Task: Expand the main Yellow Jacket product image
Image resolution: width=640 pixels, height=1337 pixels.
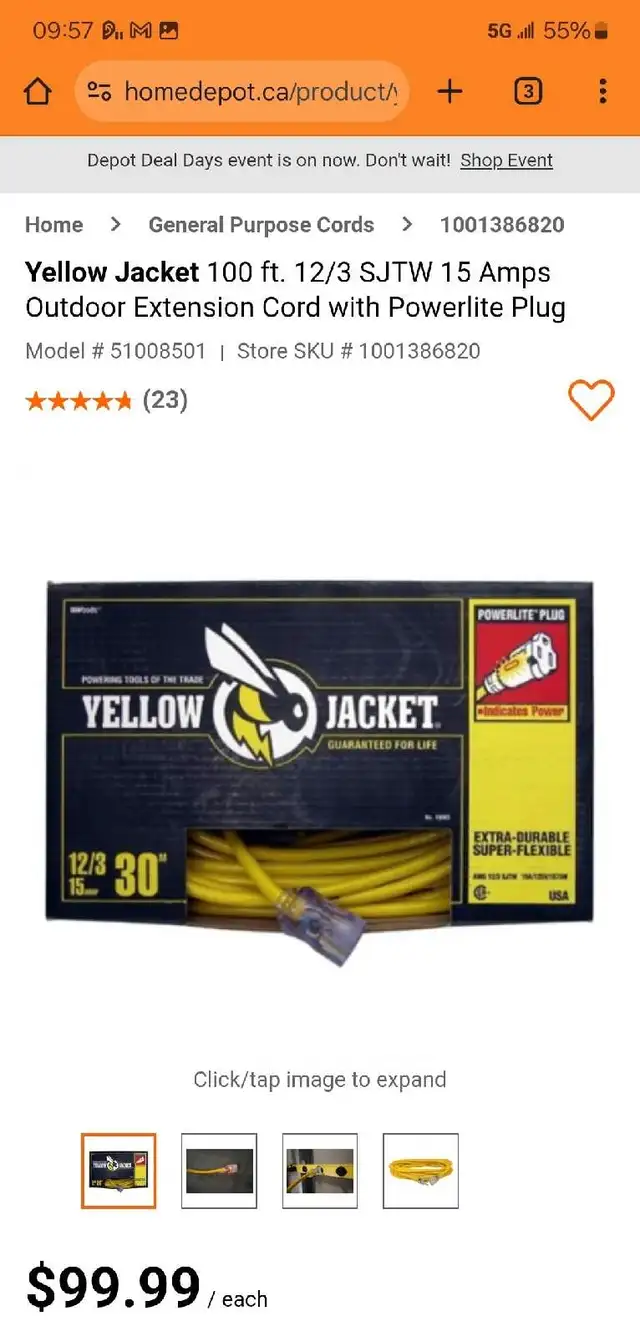Action: (x=320, y=768)
